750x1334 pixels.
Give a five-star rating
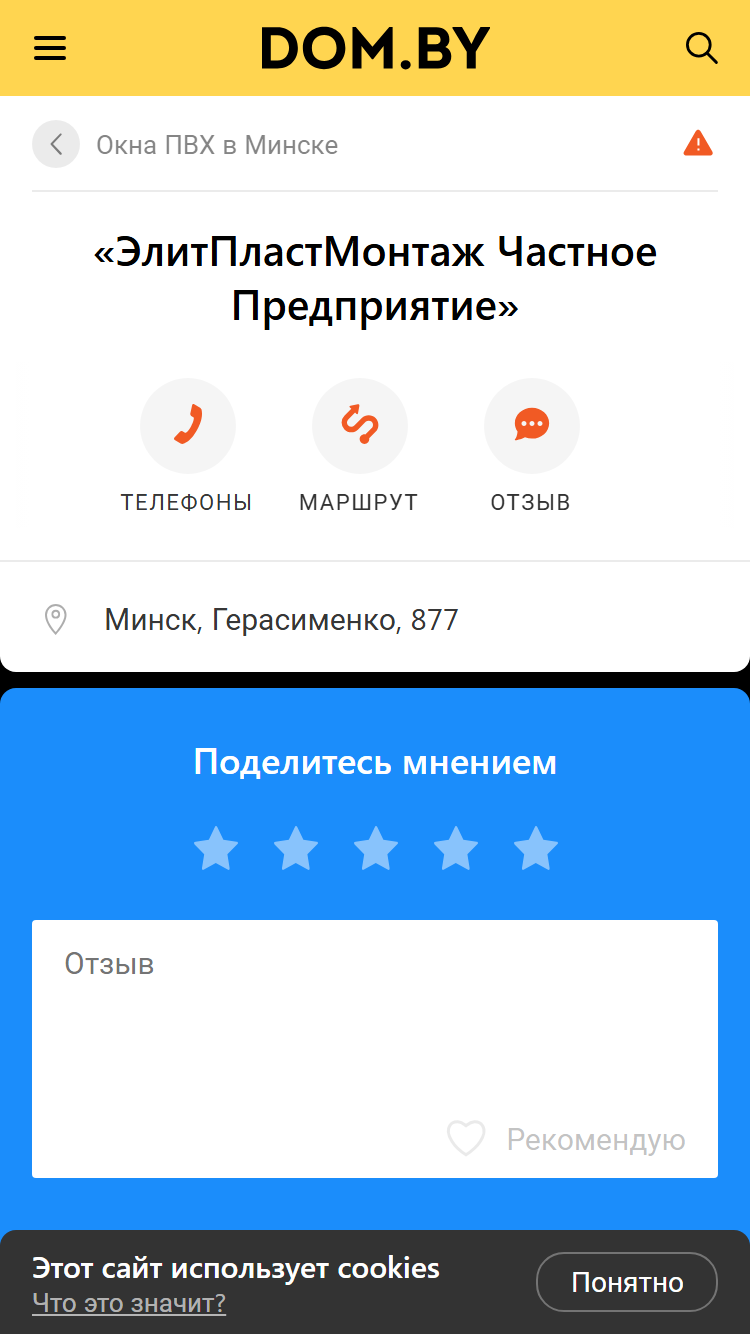click(536, 849)
